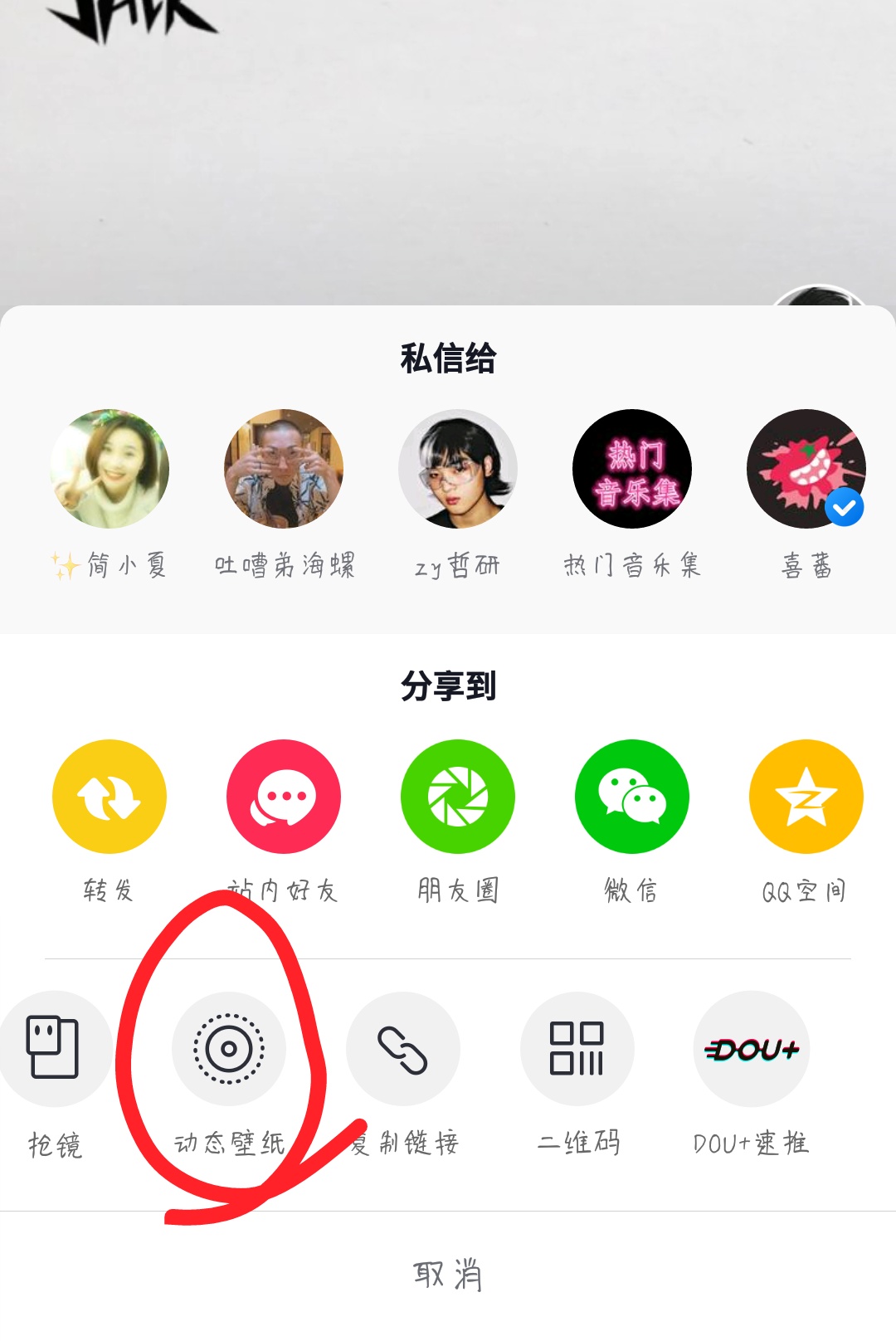
Task: Dismiss the share sheet with 取消
Action: tap(448, 1274)
